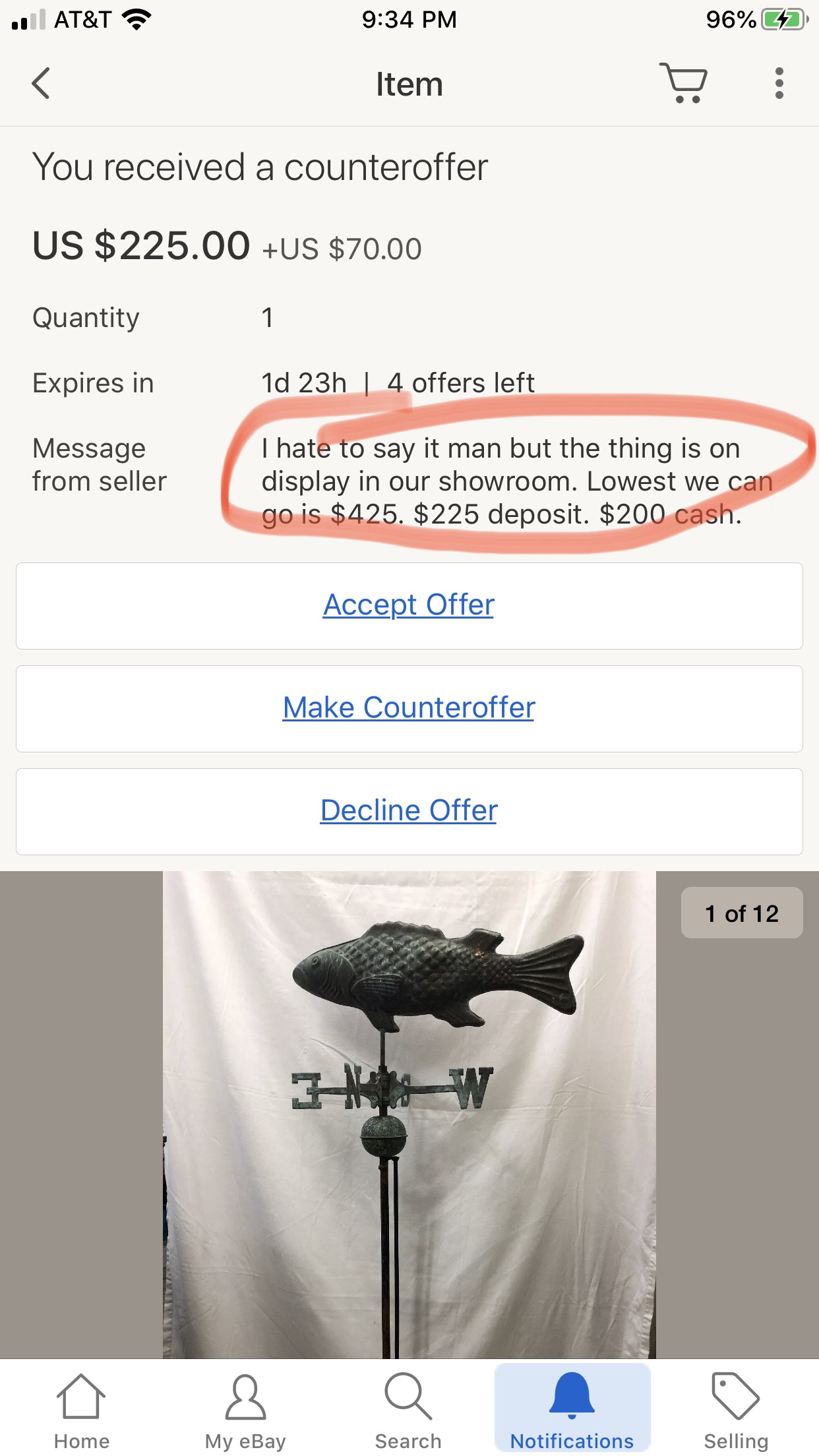
Task: Go back using the top-left arrow
Action: [x=41, y=84]
